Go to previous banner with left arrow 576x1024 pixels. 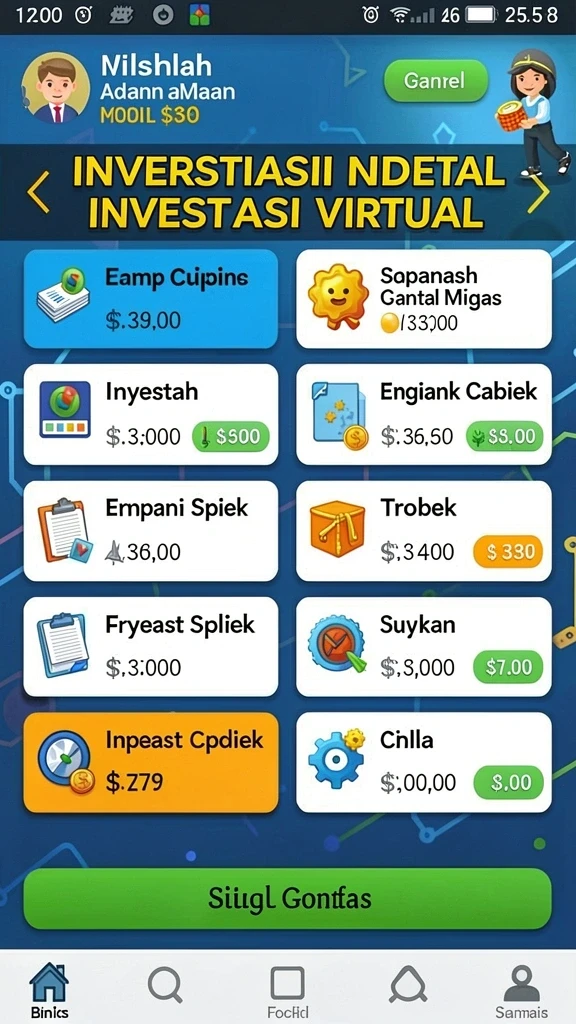click(x=38, y=192)
